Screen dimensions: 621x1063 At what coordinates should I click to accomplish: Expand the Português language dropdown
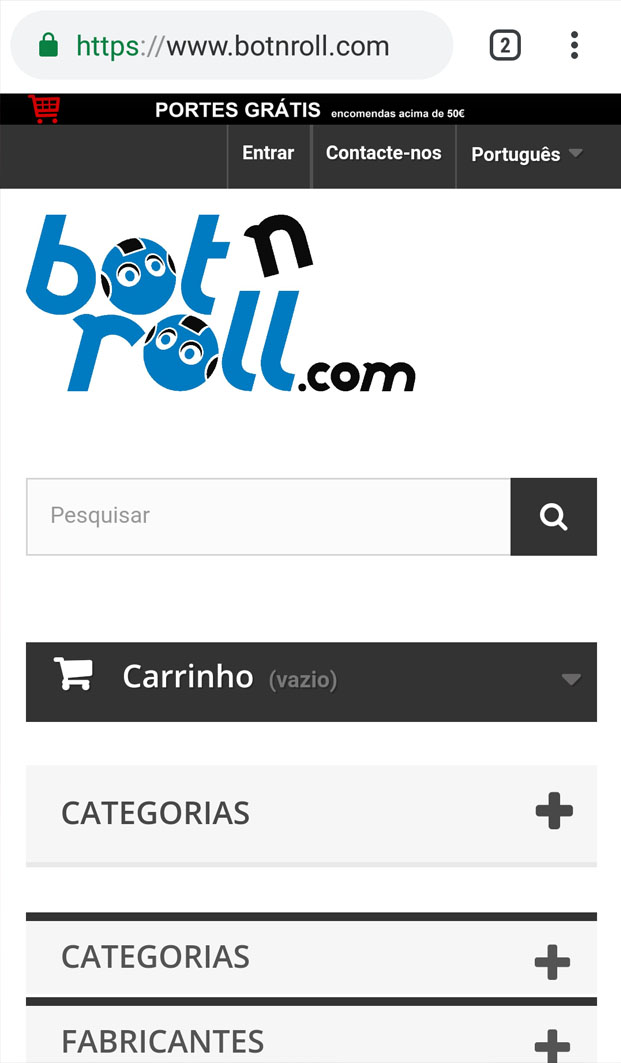pos(526,155)
